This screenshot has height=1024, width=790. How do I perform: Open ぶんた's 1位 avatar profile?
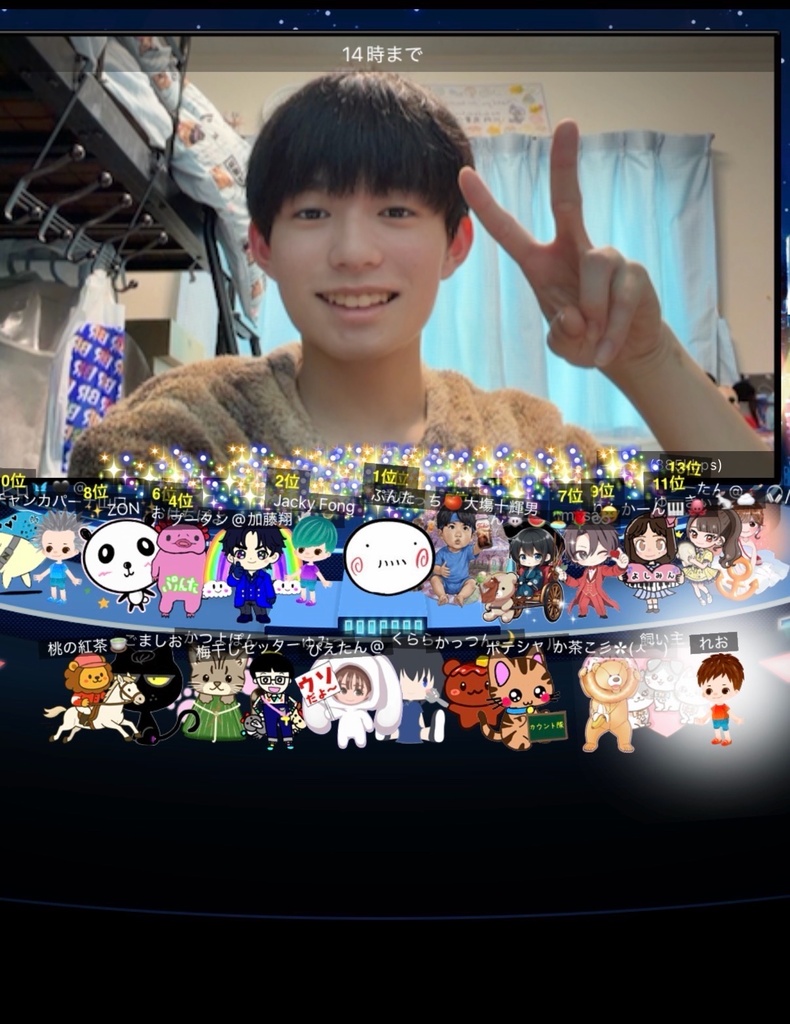pos(388,558)
